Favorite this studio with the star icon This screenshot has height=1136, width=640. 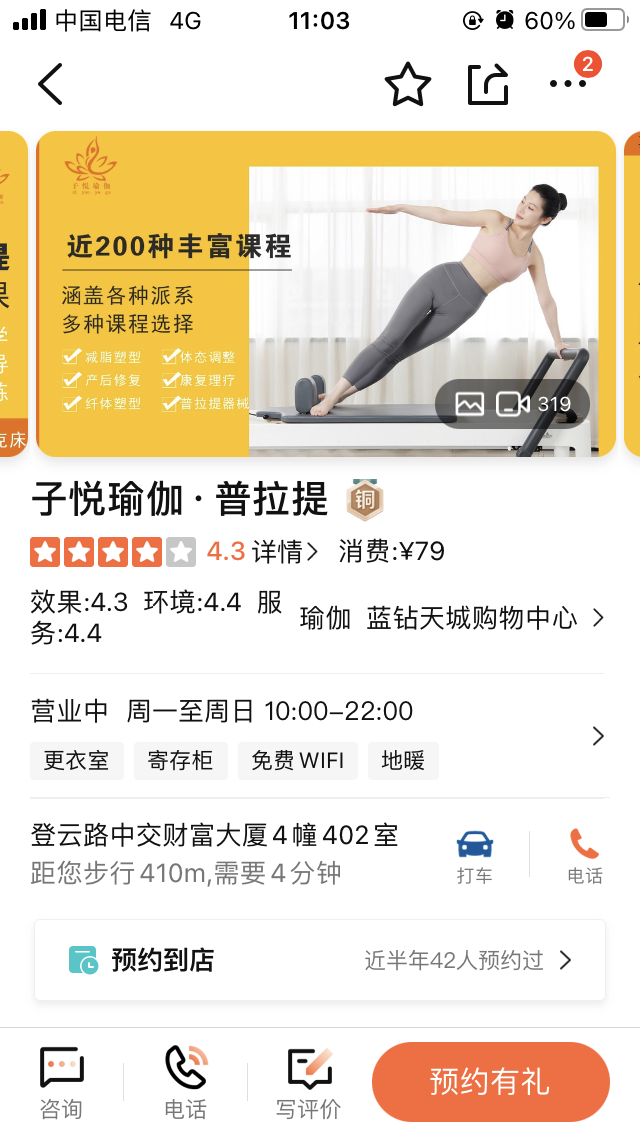pos(408,84)
